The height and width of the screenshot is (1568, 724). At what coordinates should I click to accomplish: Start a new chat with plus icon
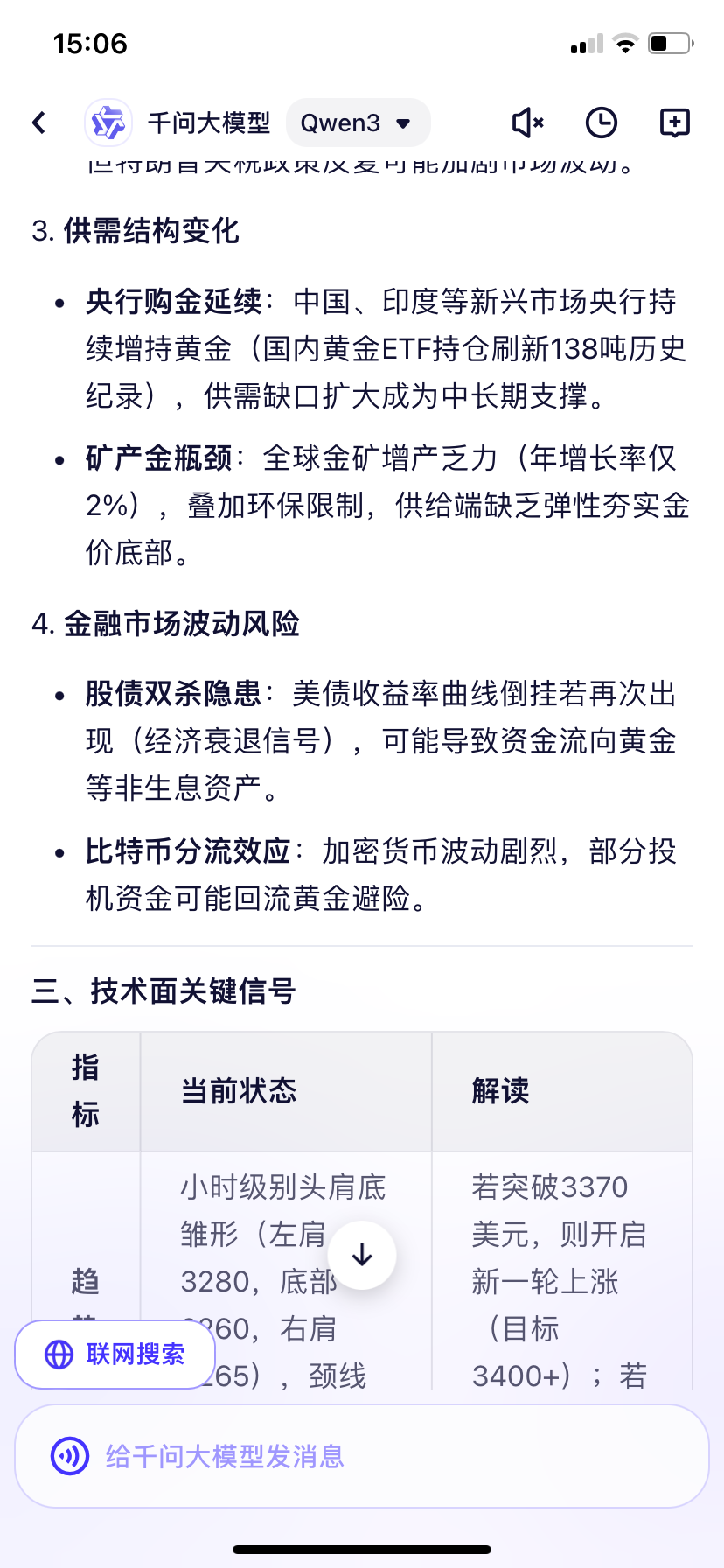coord(673,122)
